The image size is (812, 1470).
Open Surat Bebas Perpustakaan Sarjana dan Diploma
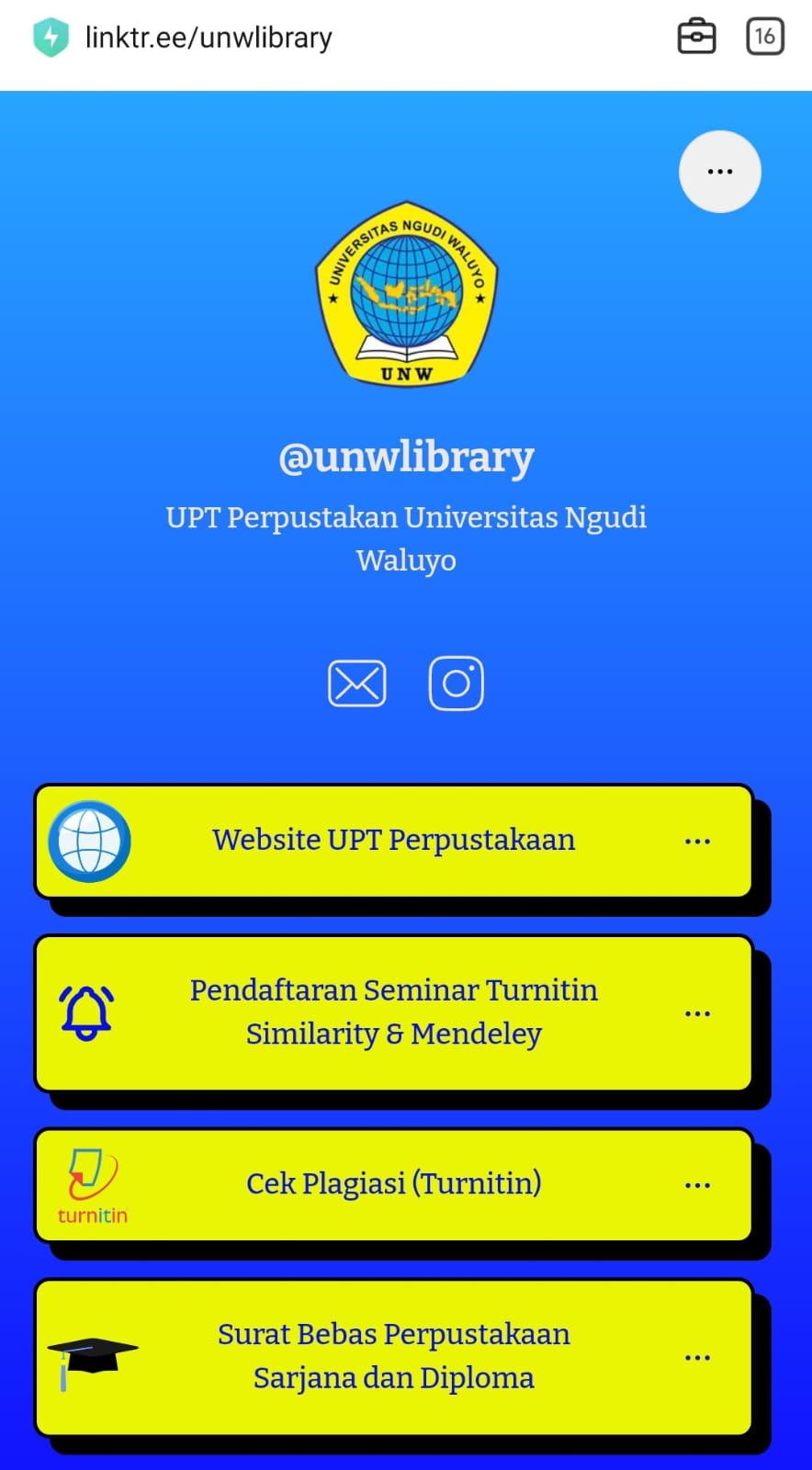[393, 1356]
